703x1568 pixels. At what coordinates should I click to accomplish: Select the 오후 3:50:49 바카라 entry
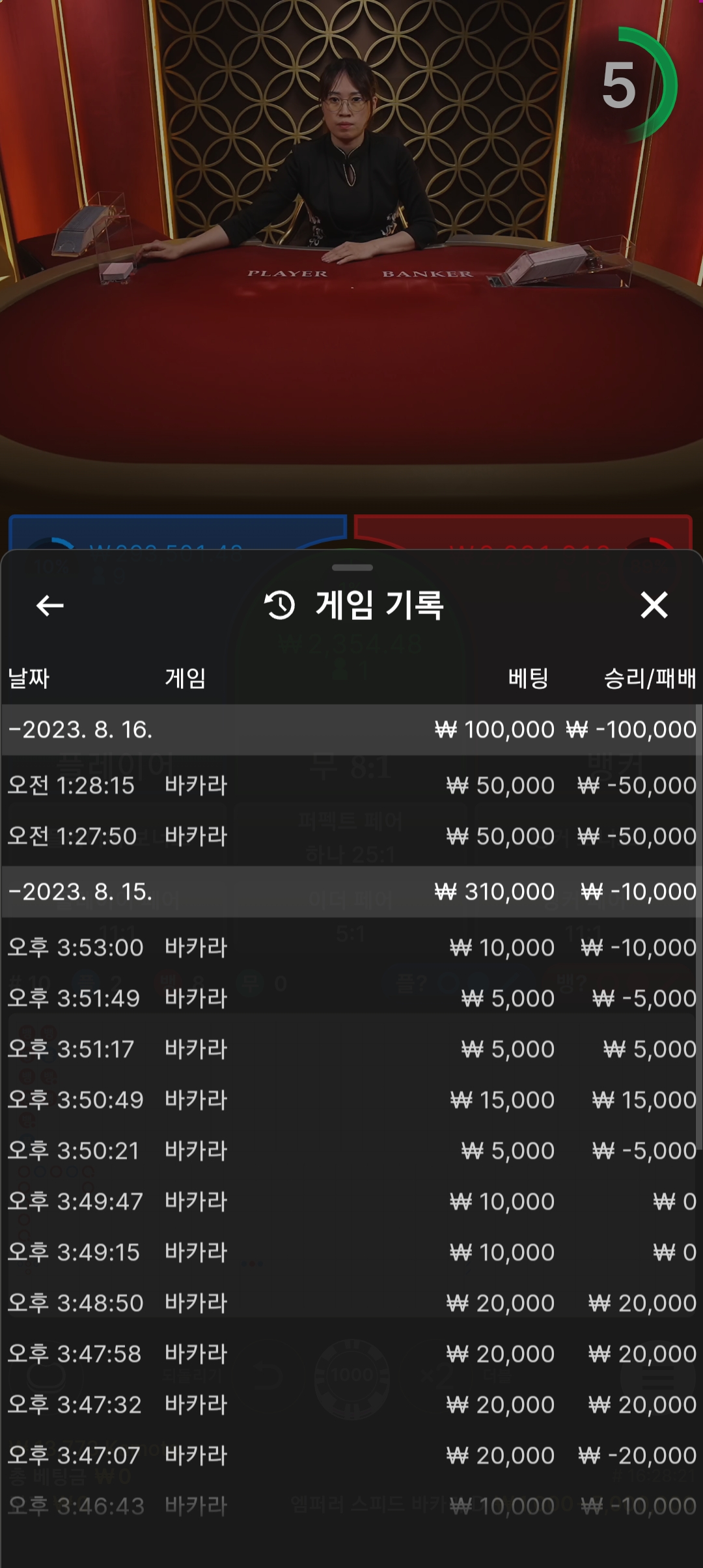(x=351, y=1100)
